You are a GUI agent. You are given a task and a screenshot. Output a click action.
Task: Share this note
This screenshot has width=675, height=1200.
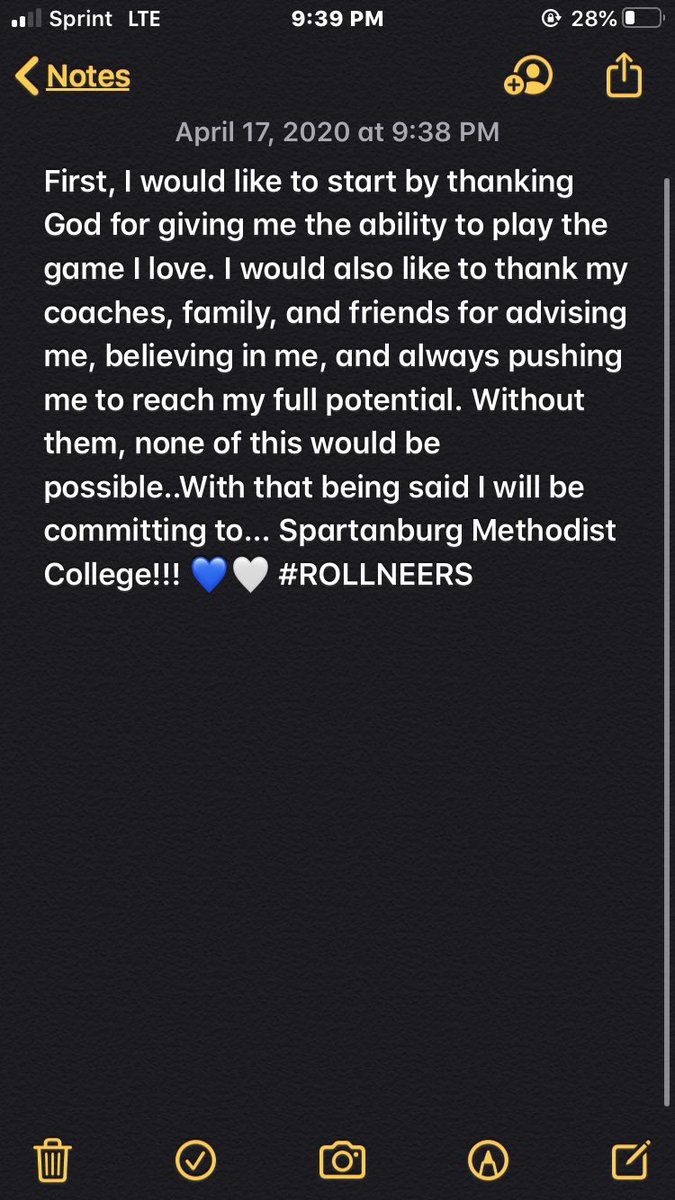pos(623,75)
